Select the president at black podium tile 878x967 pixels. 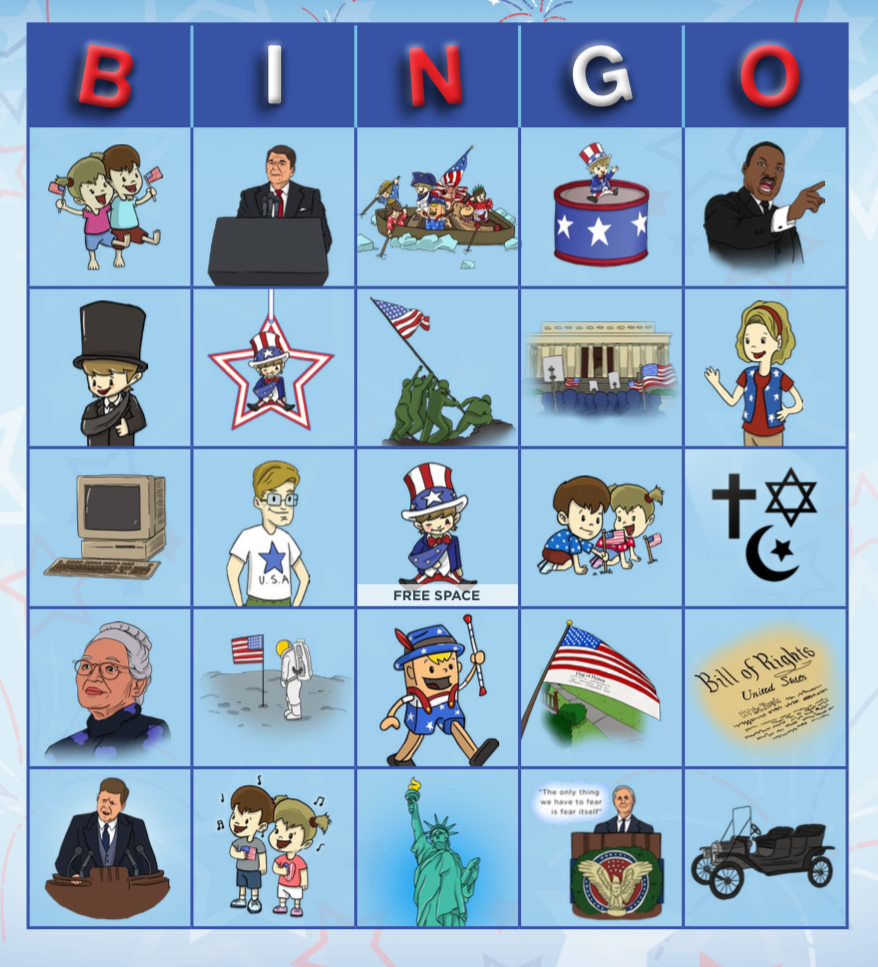pos(273,207)
